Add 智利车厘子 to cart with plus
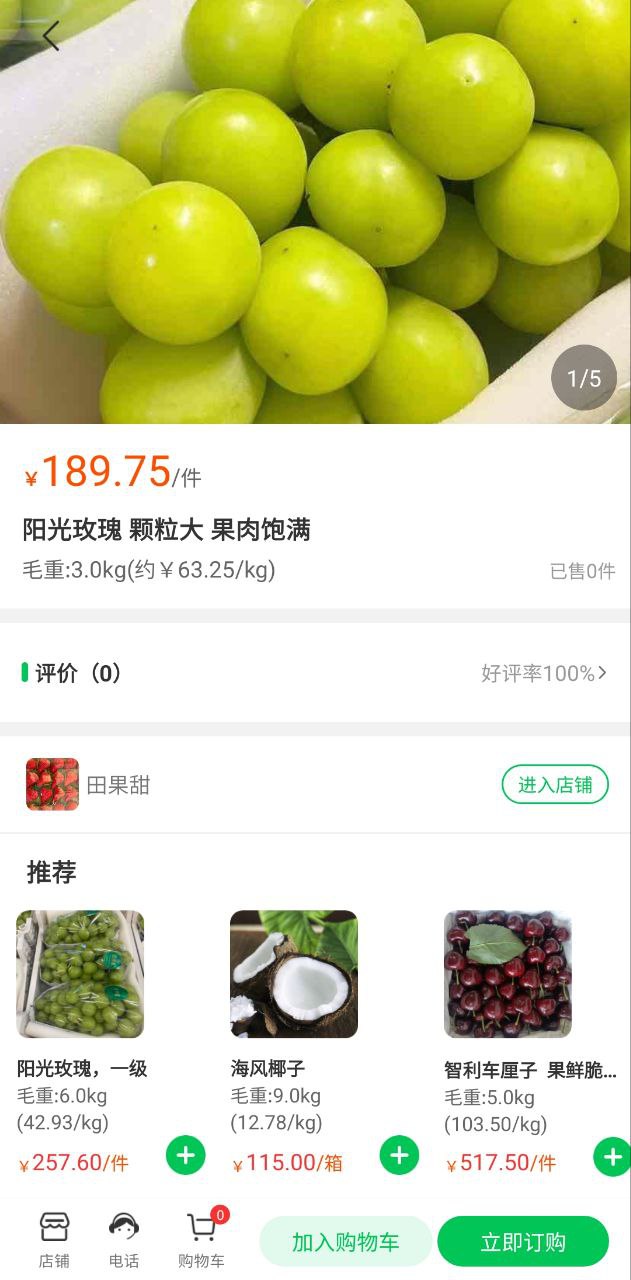Screen dimensions: 631x1280 [x=612, y=1157]
